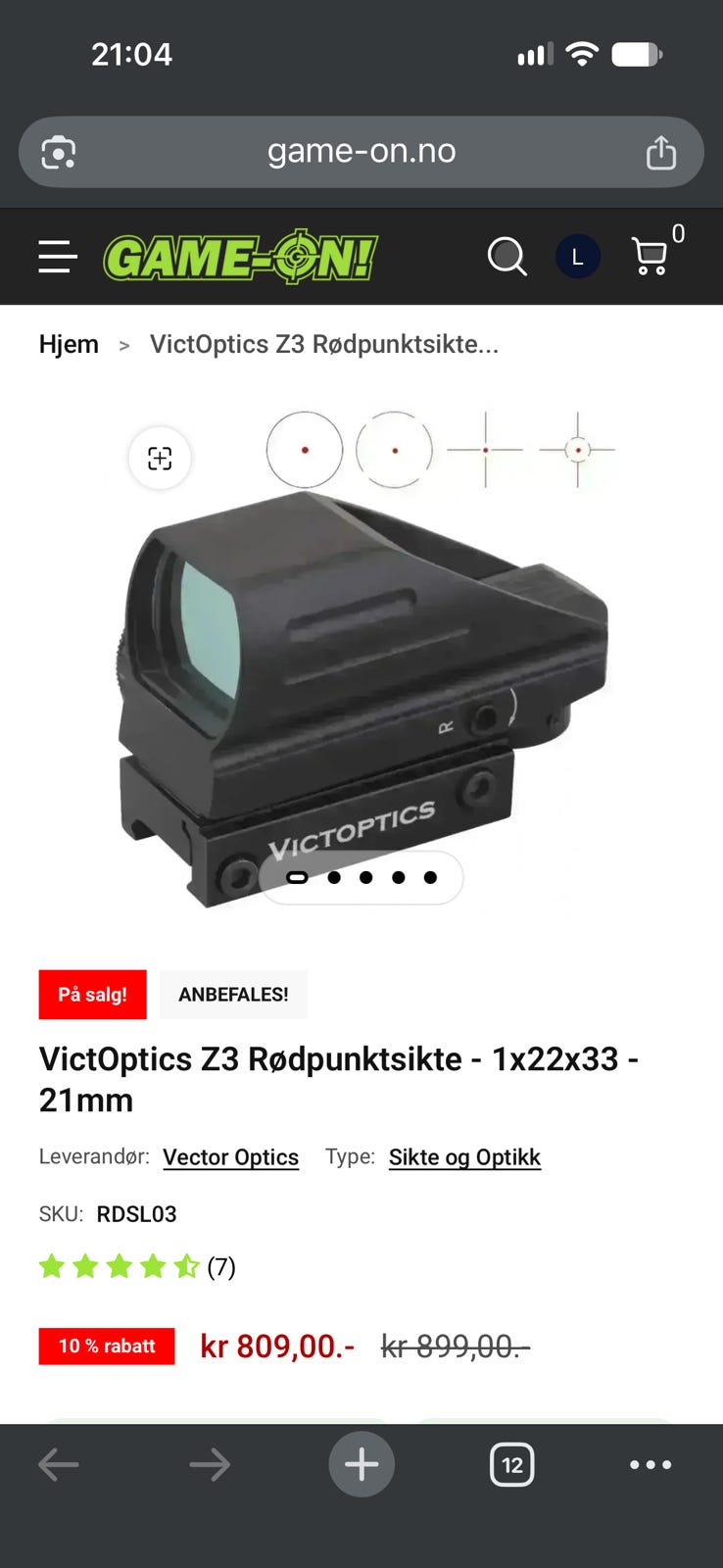Open the Sikte og Optikk type link
Viewport: 723px width, 1568px height.
(464, 1157)
